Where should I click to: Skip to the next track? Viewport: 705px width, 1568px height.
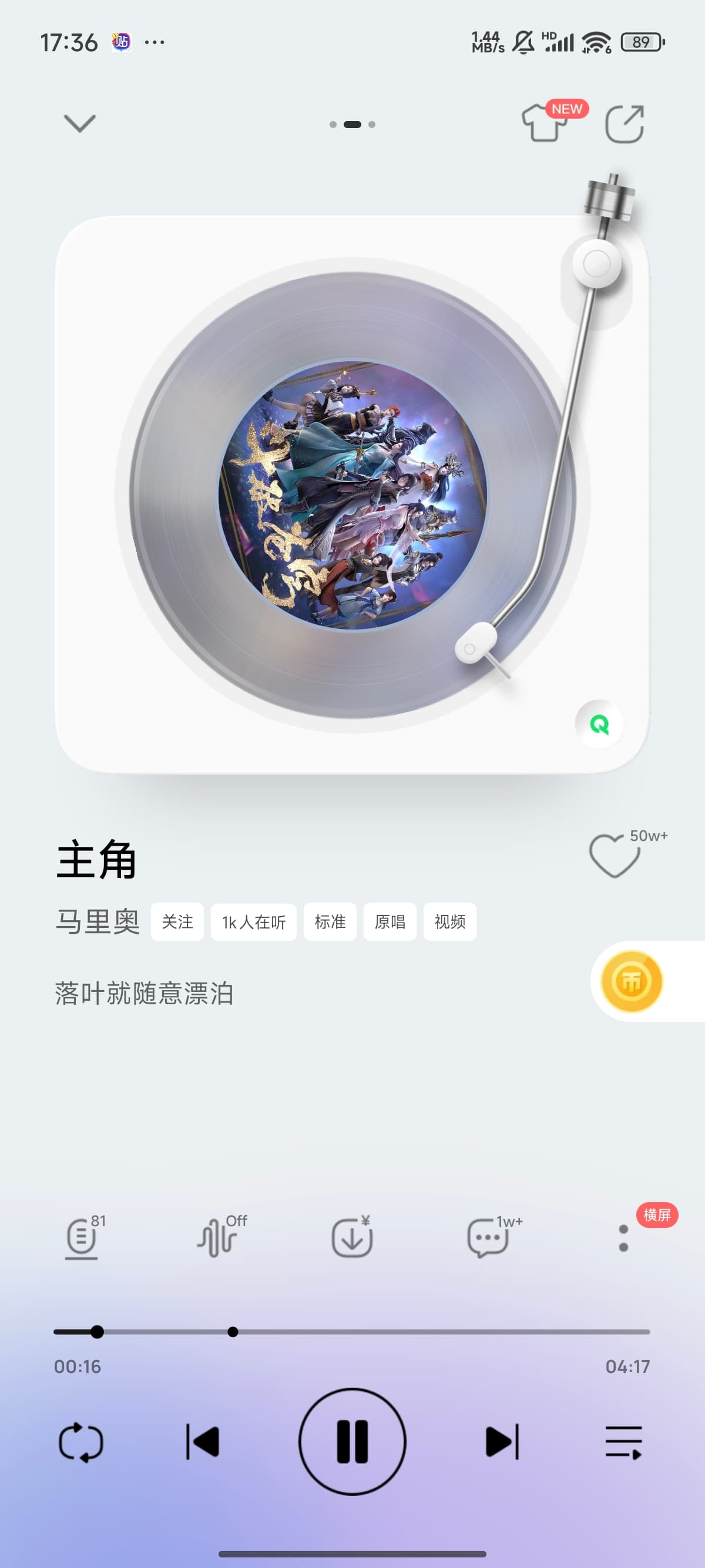pos(502,1442)
